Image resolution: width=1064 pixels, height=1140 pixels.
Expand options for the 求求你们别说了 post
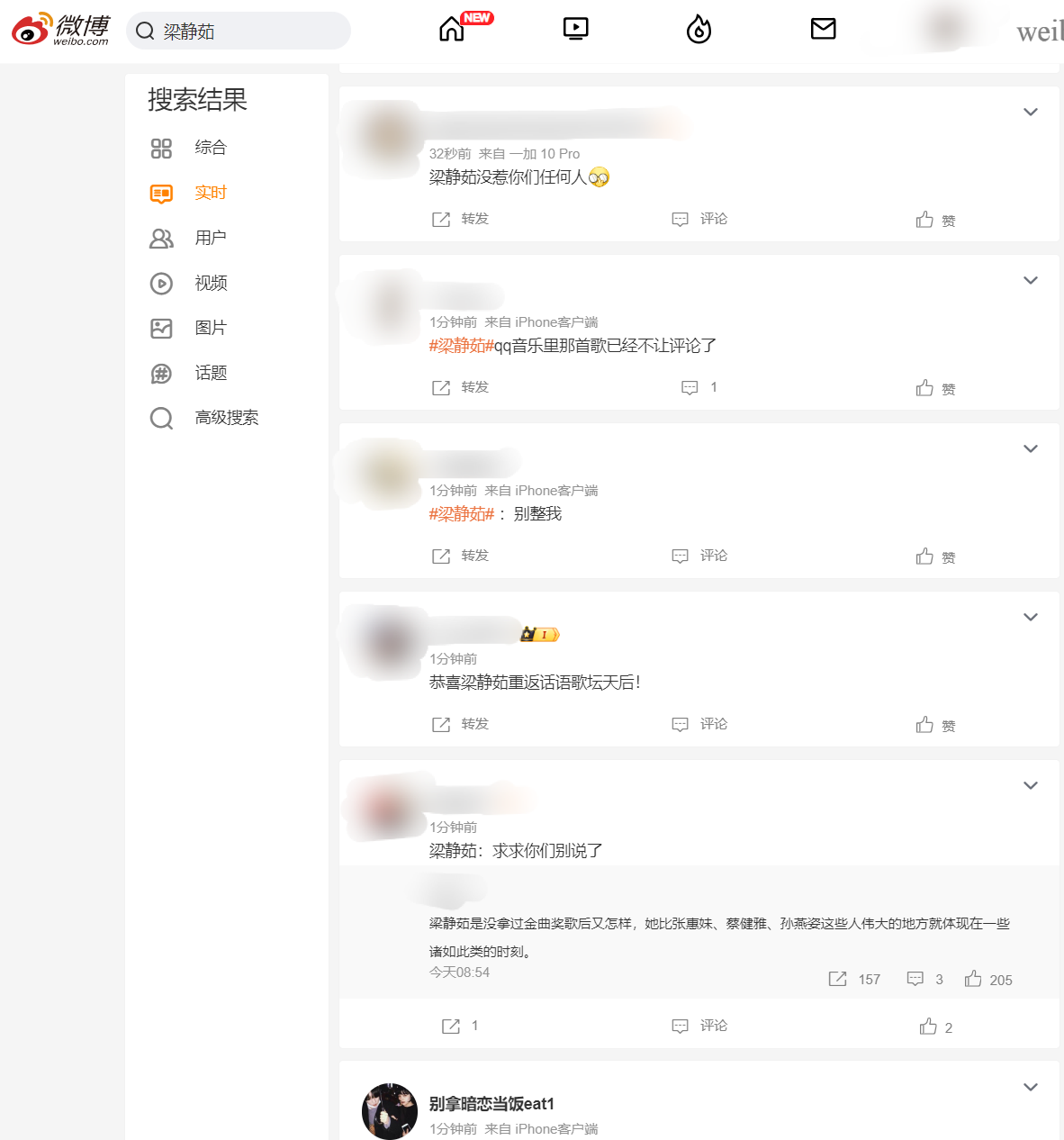[1031, 785]
